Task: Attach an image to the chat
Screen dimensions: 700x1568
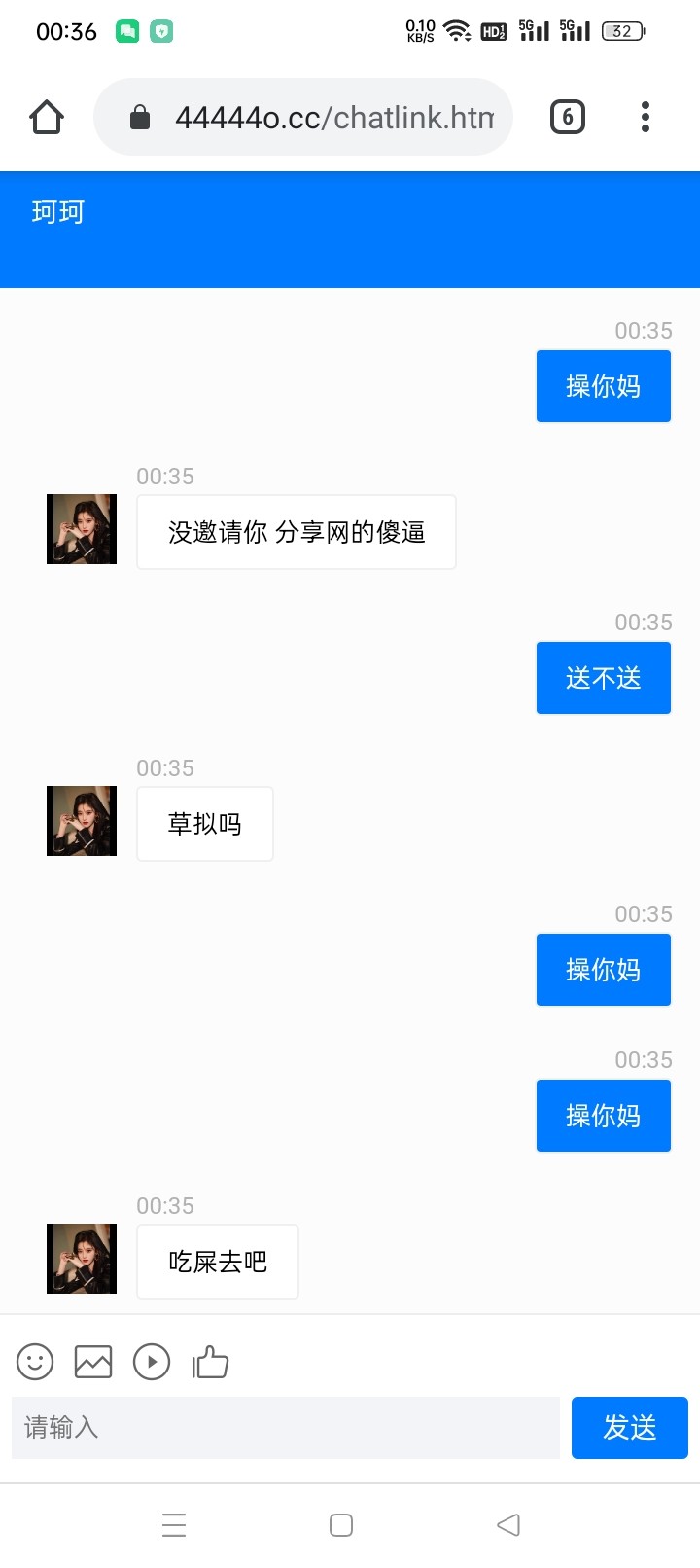Action: pyautogui.click(x=93, y=1362)
